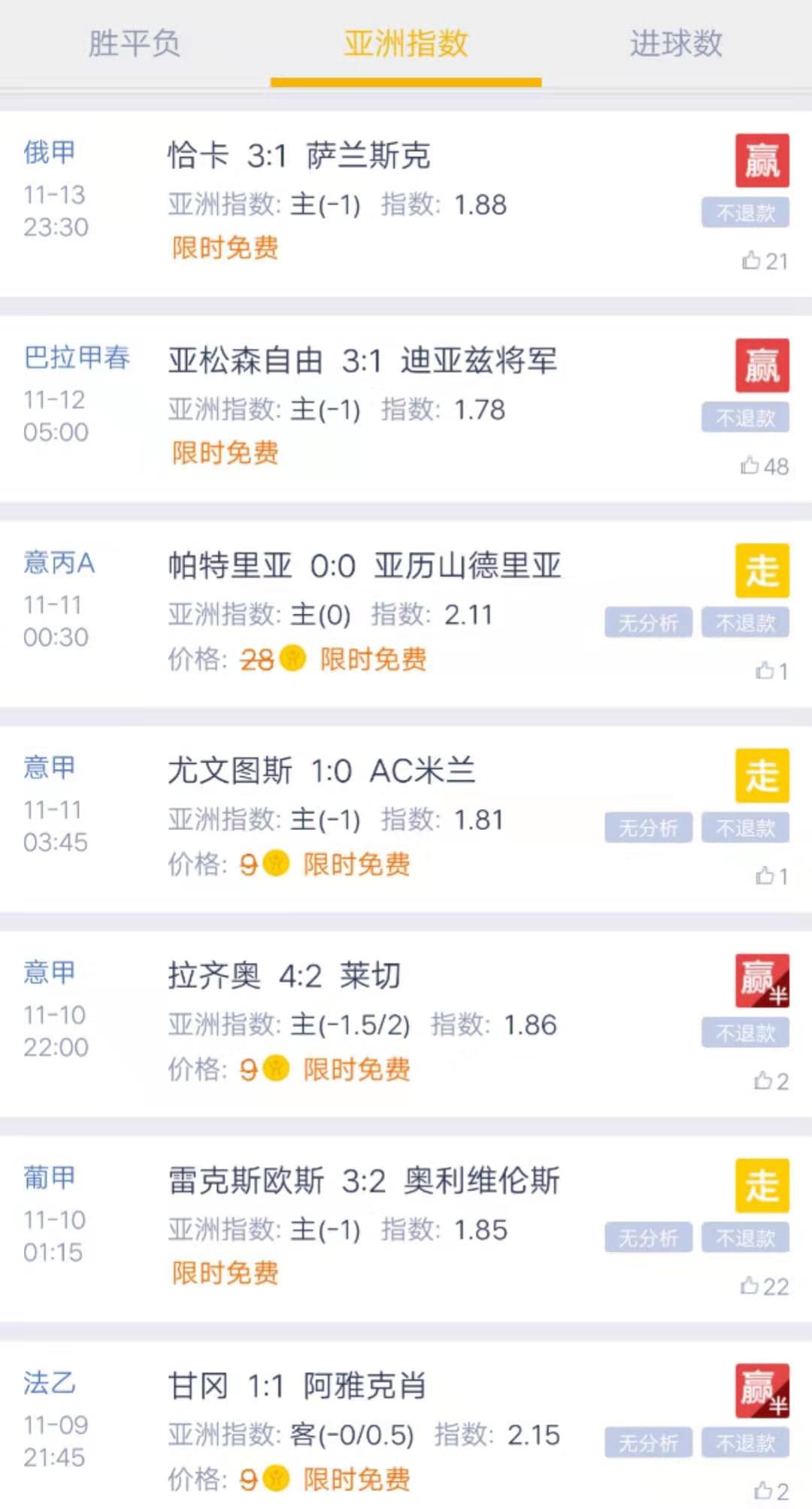Image resolution: width=812 pixels, height=1509 pixels.
Task: Open the 帕特里亚 vs 亚历山德里亚 match row
Action: click(406, 614)
